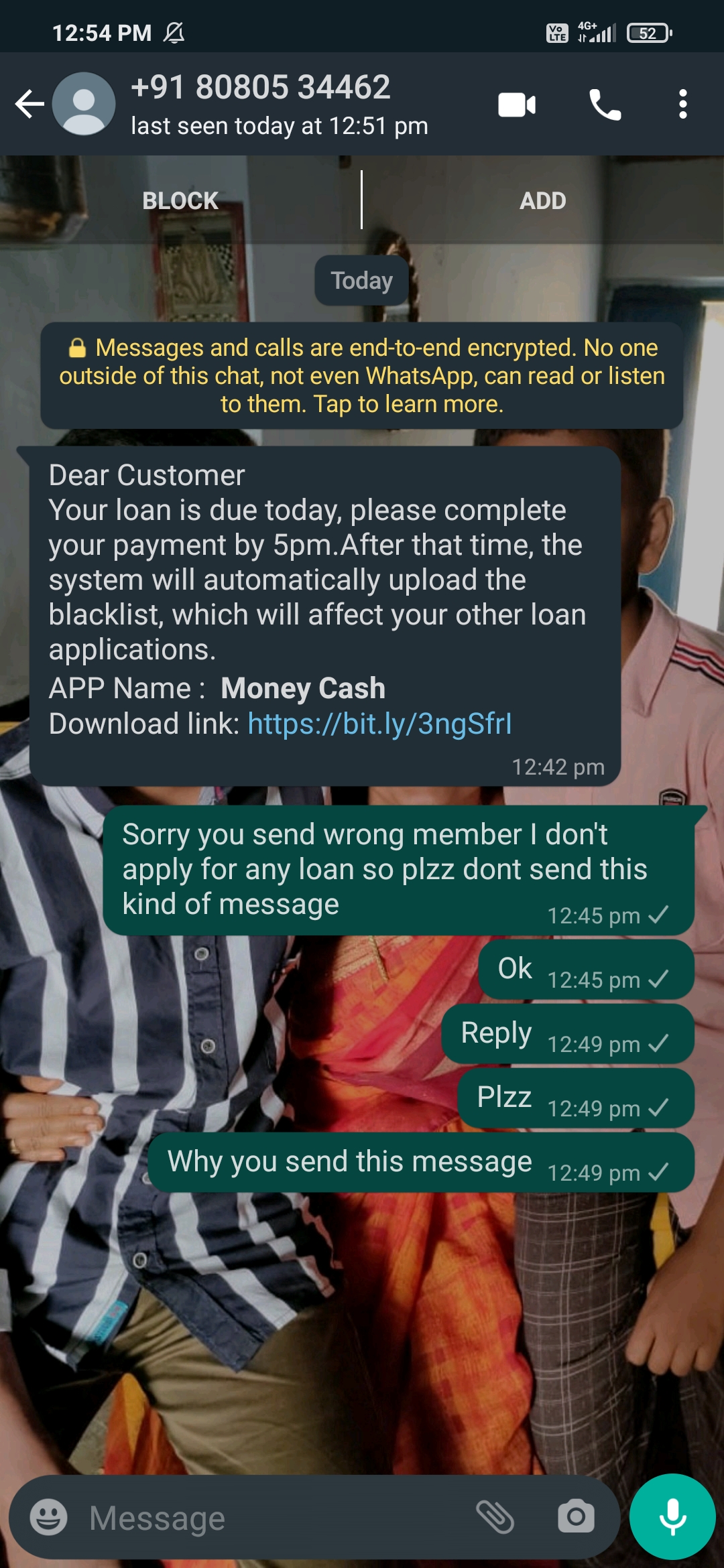
Task: Open the emoji picker
Action: pos(49,1517)
